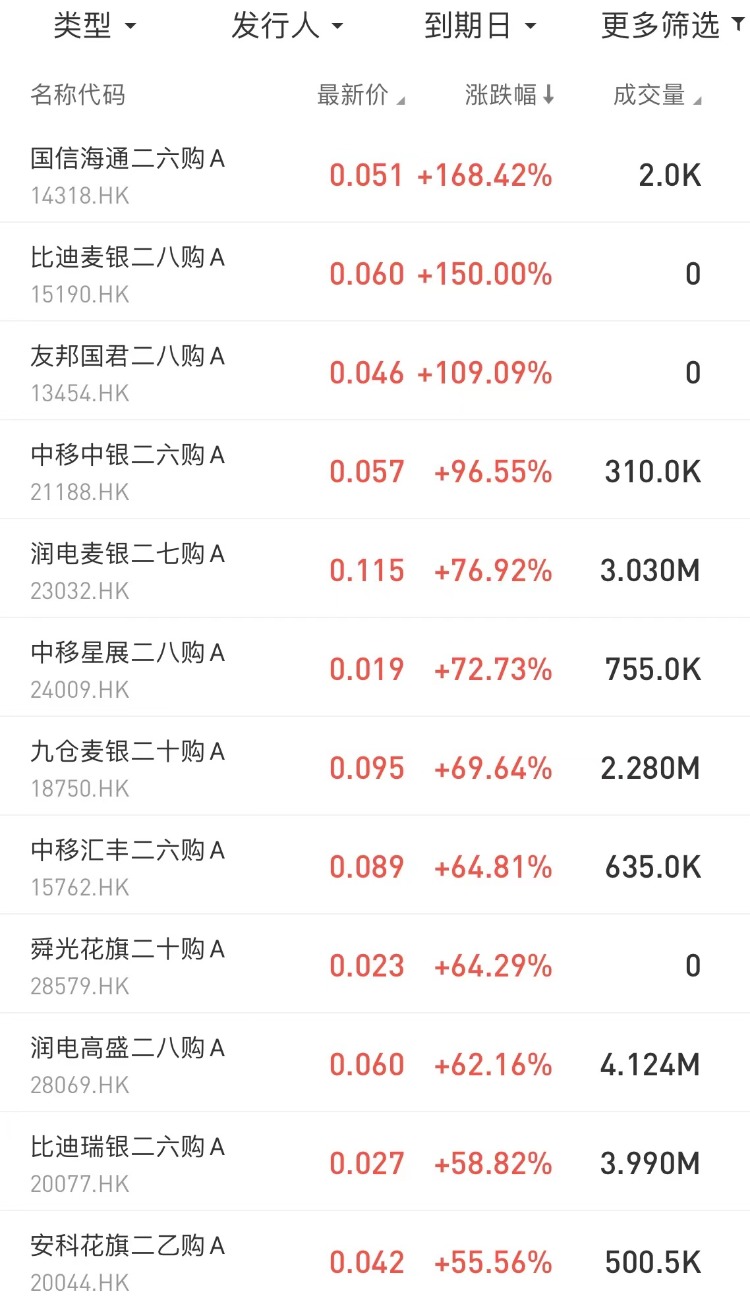Open the 类型 filter dropdown
Screen dimensions: 750x1302
pyautogui.click(x=94, y=26)
